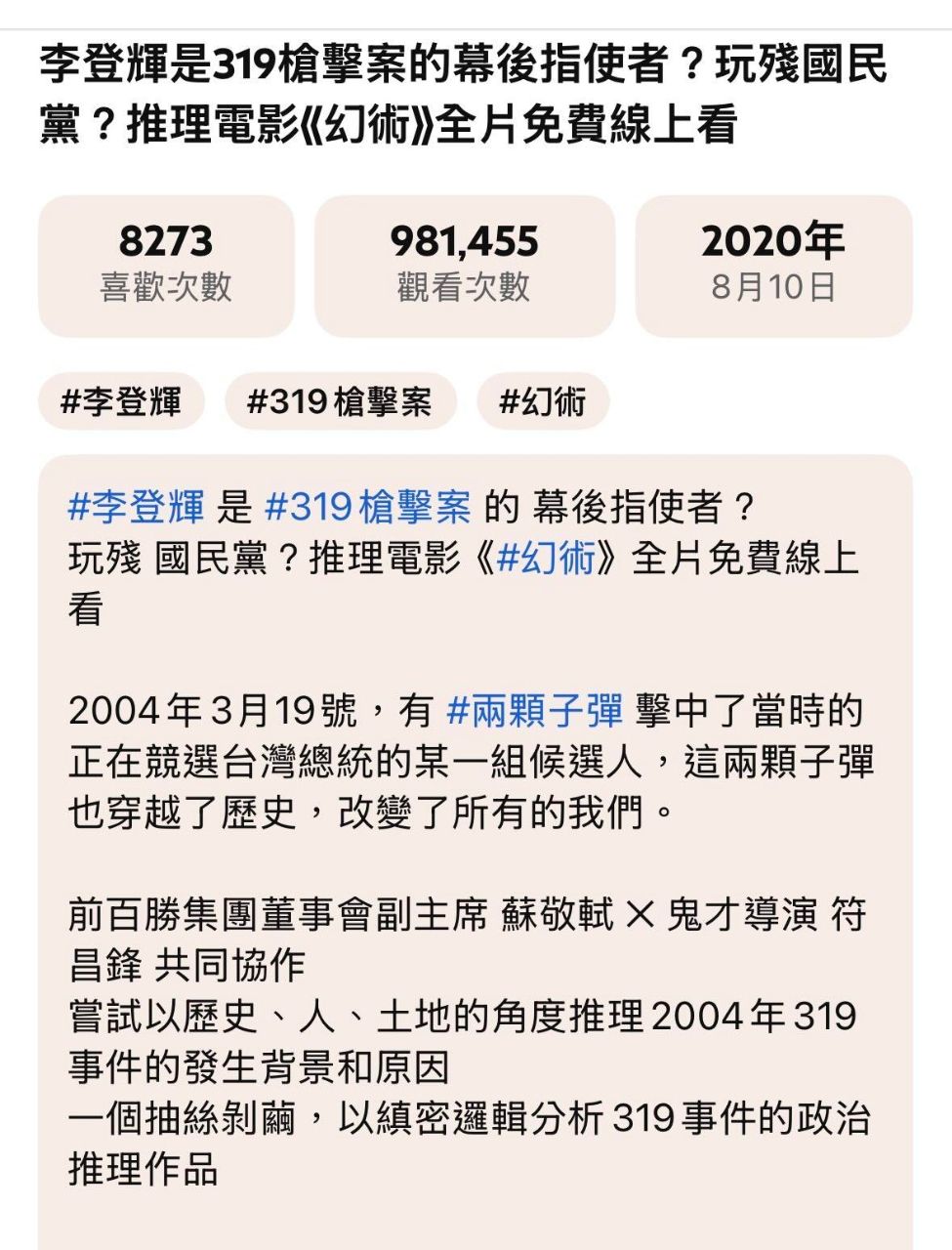This screenshot has width=952, height=1250.
Task: Select the #李登輝 hashtag chip
Action: (121, 401)
